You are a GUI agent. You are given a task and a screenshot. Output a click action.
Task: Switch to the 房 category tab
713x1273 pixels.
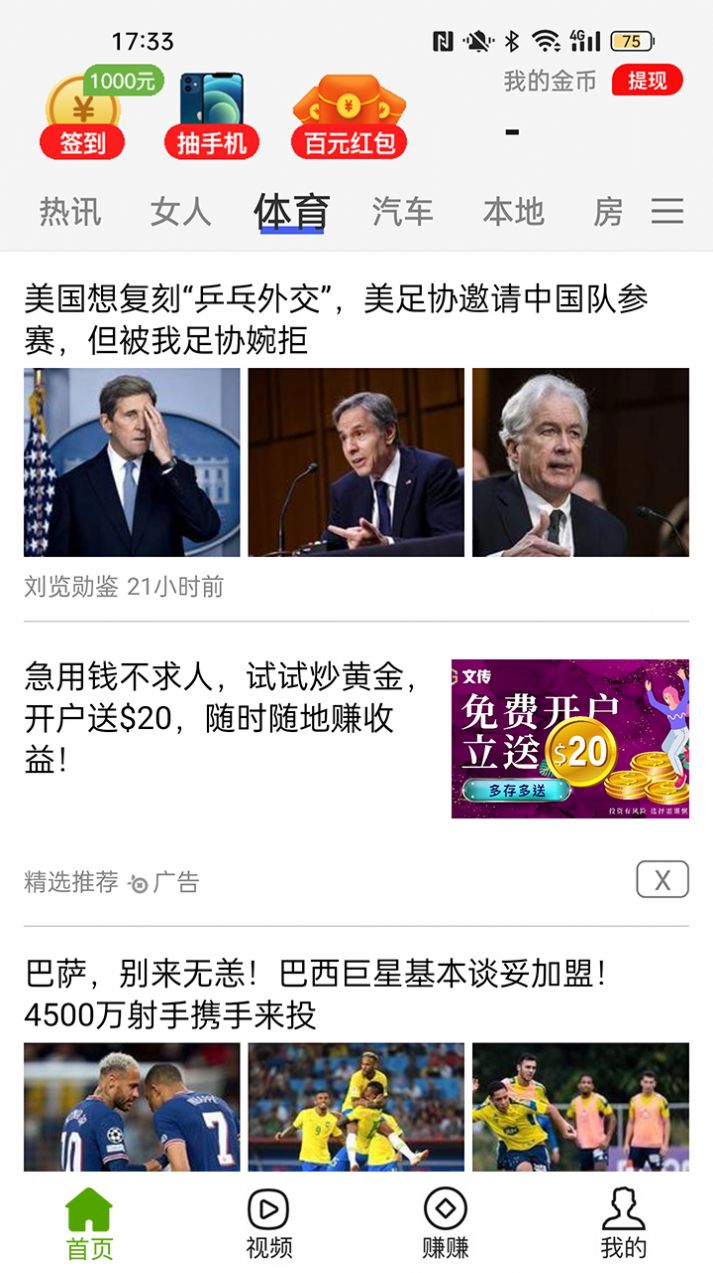point(607,212)
